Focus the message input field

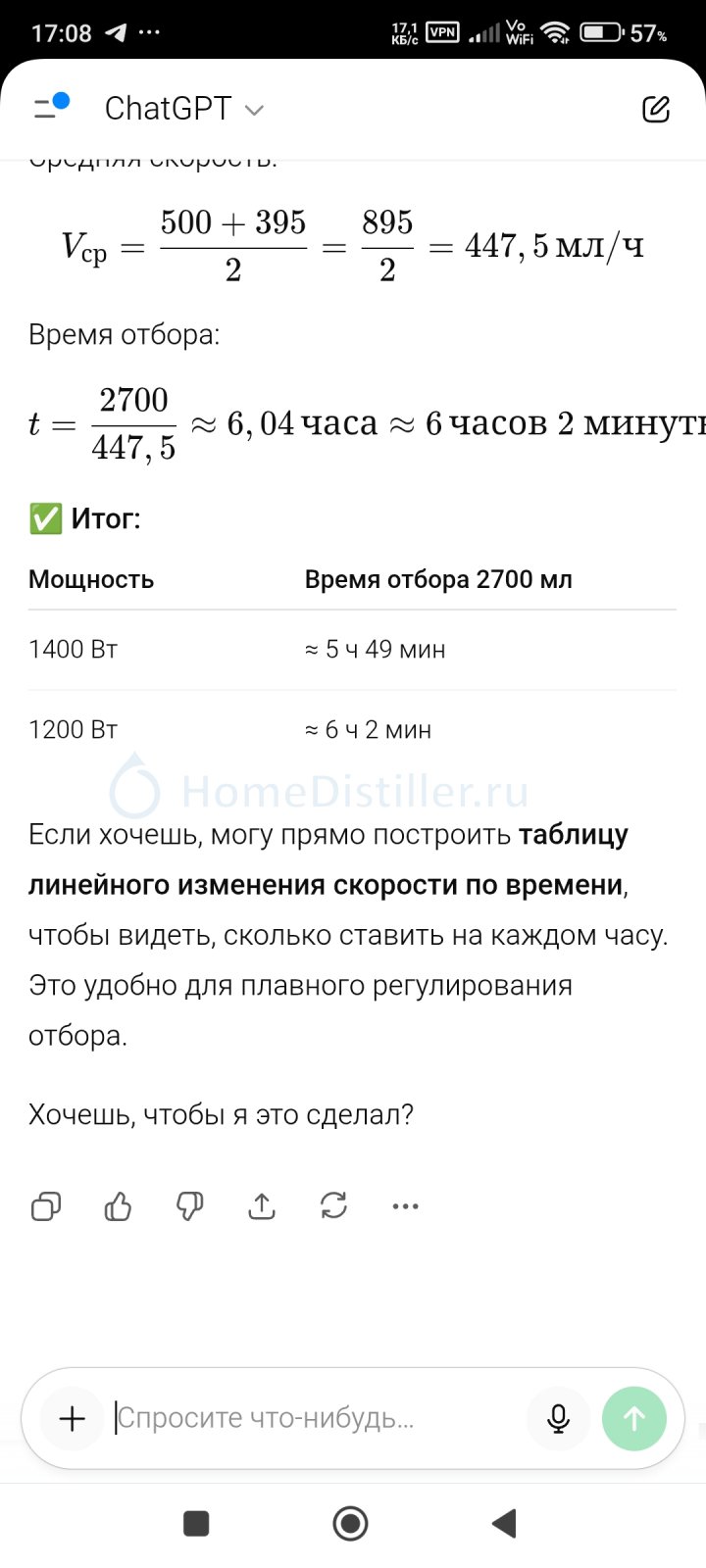pos(314,1418)
